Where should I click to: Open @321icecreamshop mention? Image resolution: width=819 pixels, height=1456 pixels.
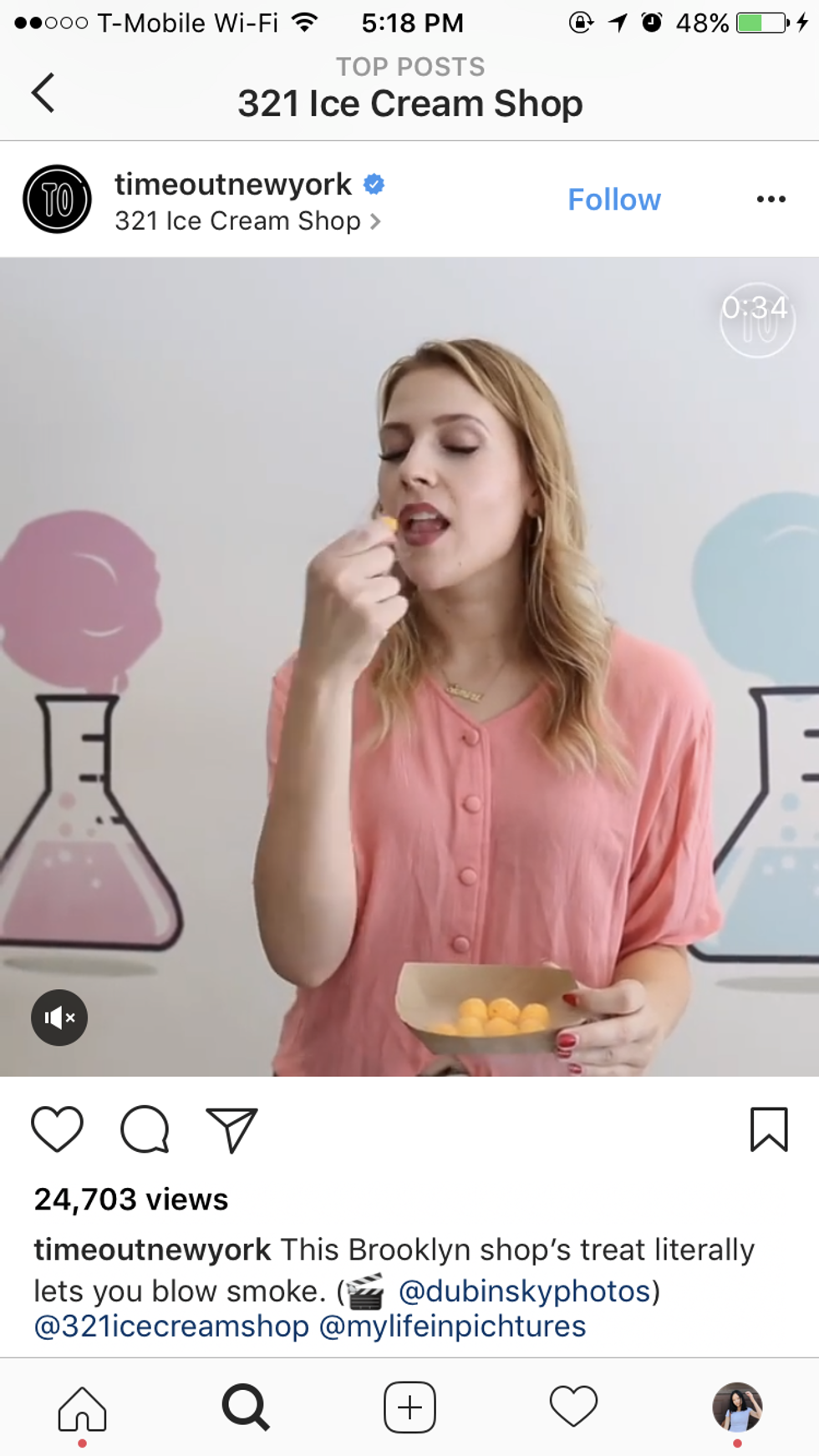click(171, 1327)
